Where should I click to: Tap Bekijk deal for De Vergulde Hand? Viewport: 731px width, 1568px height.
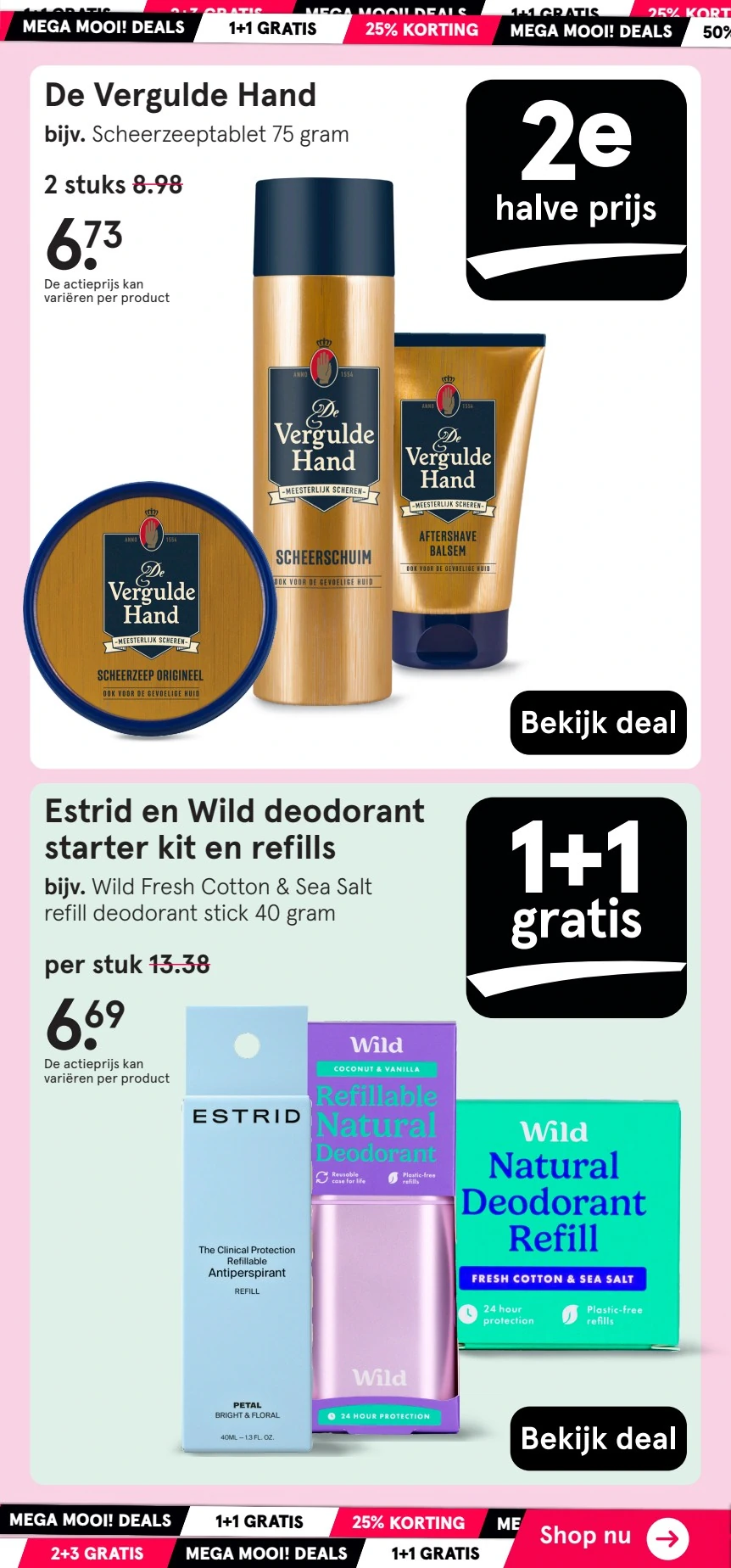598,723
